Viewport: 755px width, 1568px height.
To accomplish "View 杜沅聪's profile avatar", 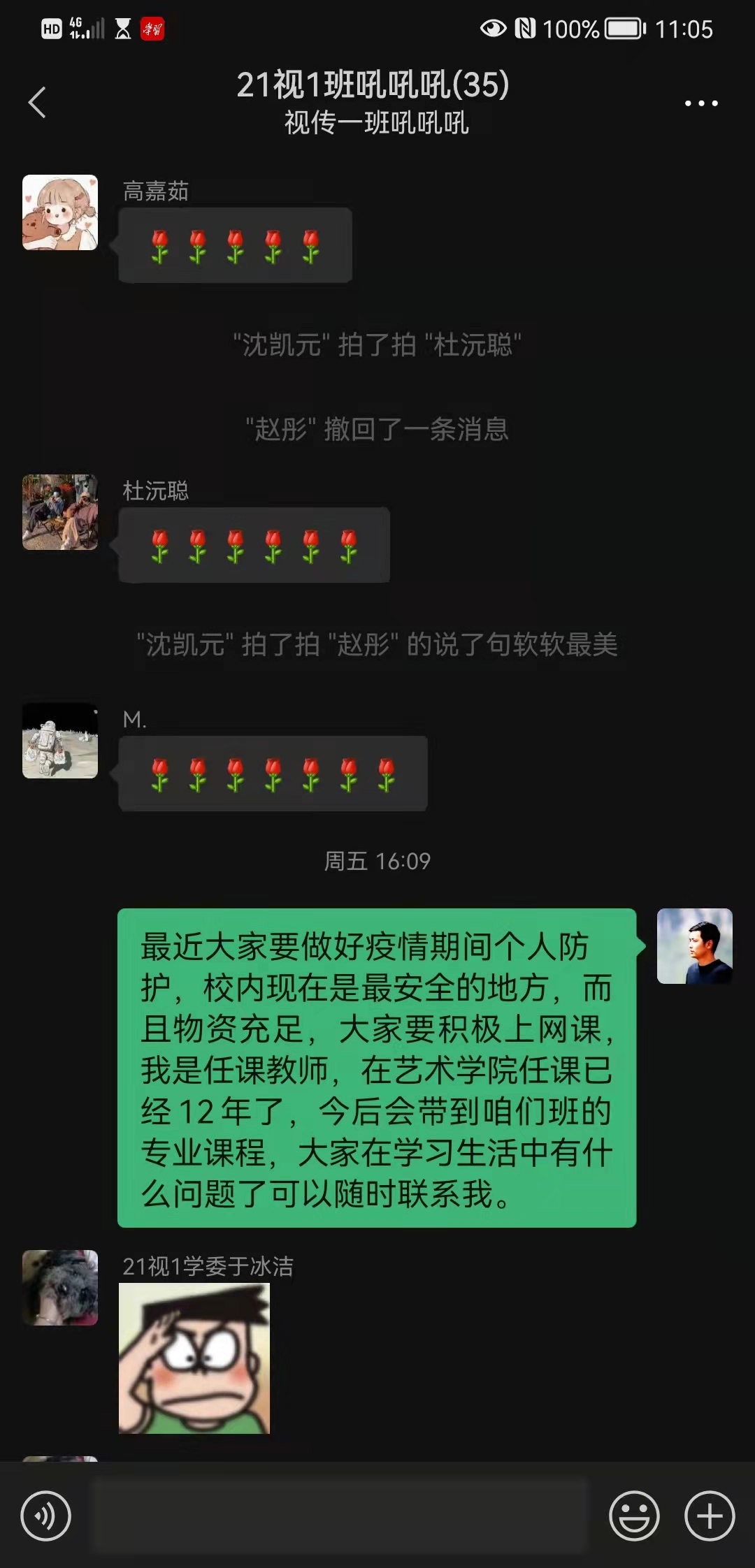I will pyautogui.click(x=60, y=512).
